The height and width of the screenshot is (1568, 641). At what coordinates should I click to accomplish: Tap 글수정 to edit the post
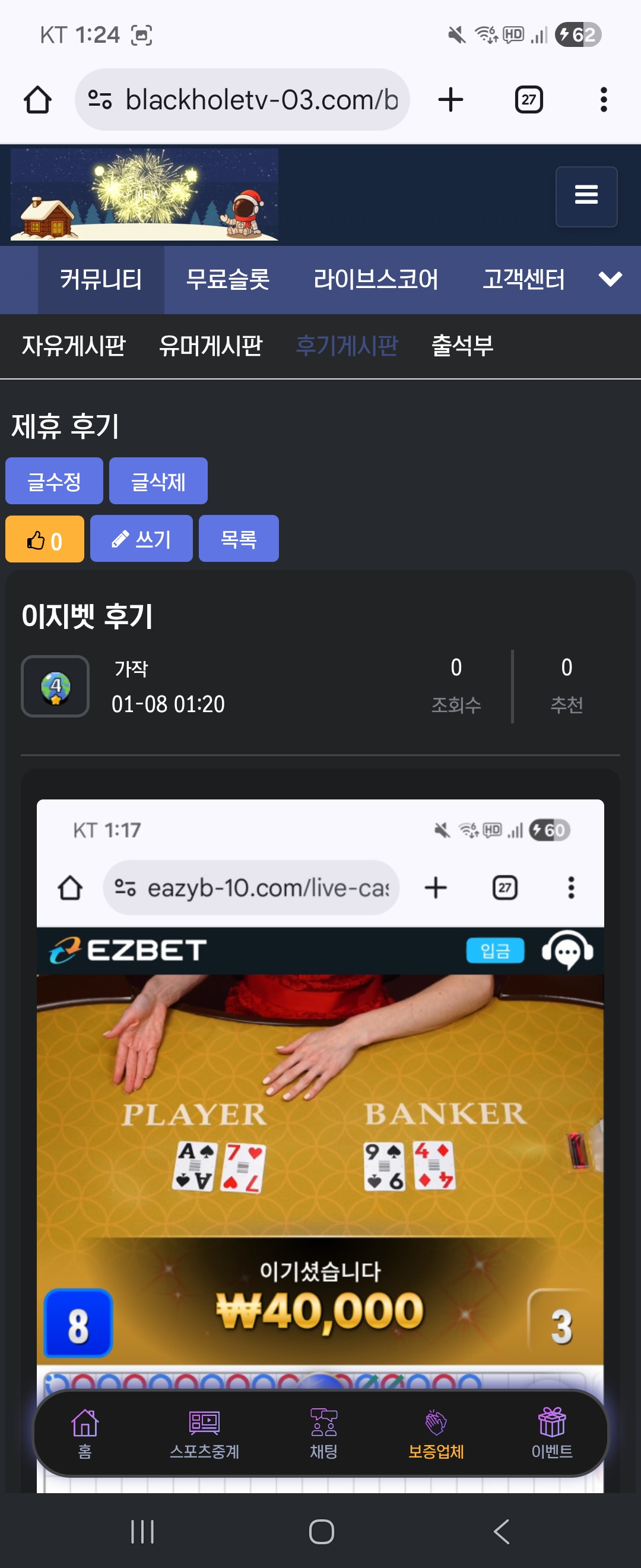tap(54, 482)
